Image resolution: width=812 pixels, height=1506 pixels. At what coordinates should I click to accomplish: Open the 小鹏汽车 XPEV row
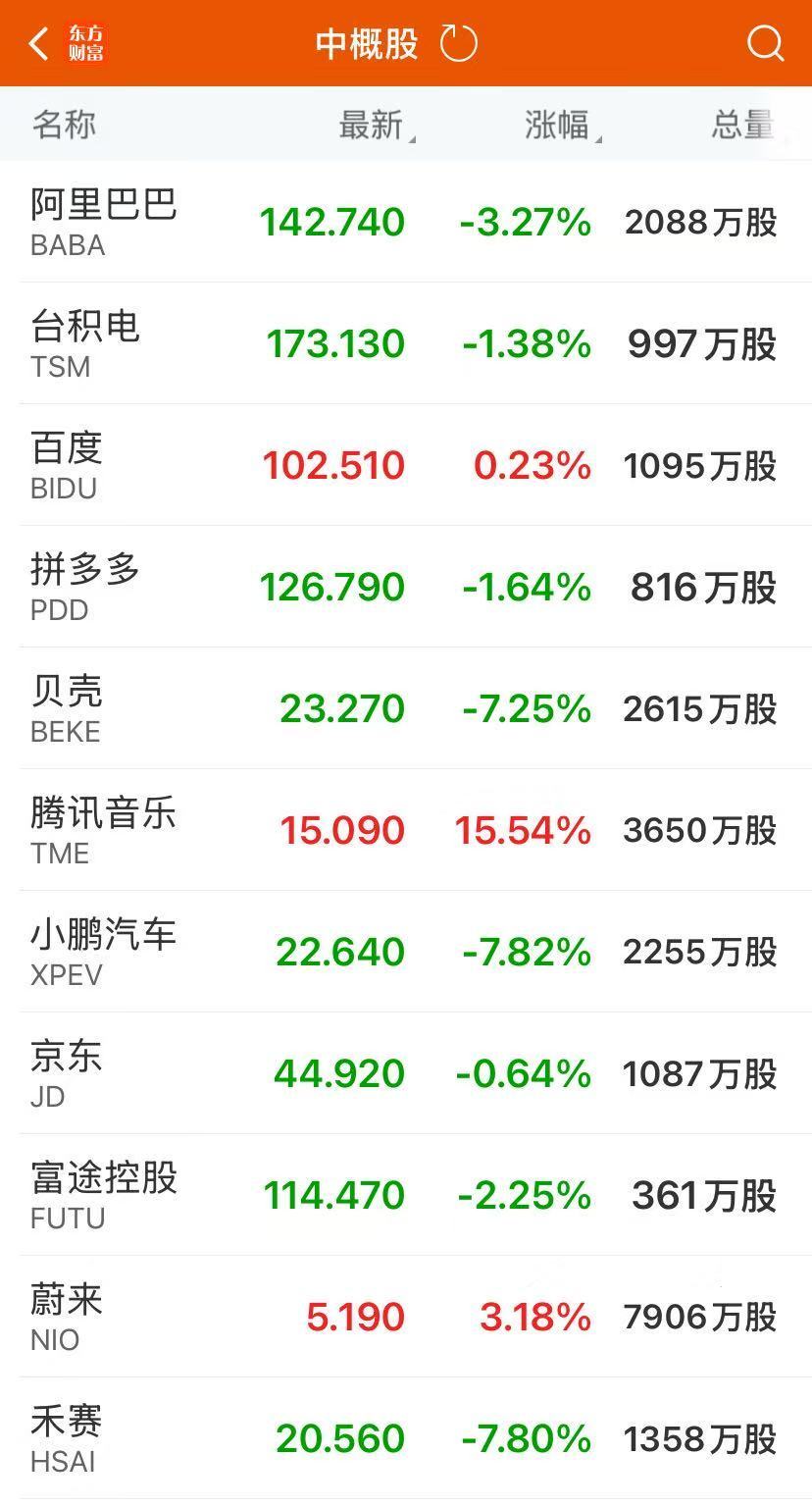click(406, 952)
